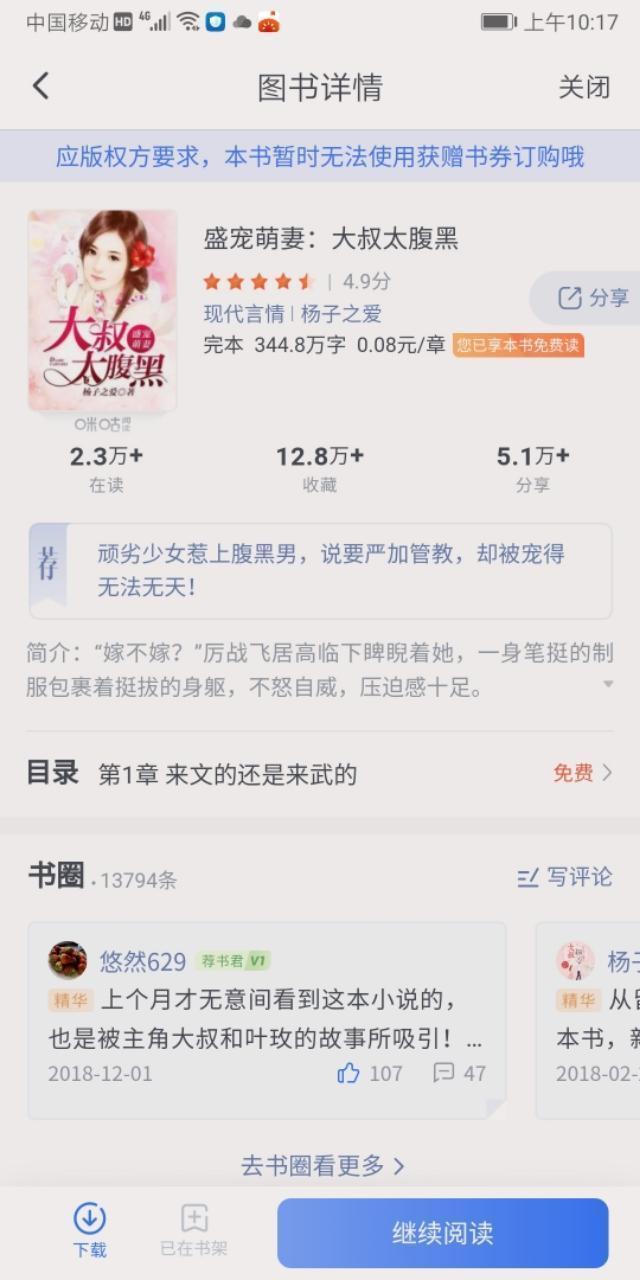Tap the 已在书架 bookshelf button
The image size is (640, 1280).
point(194,1230)
